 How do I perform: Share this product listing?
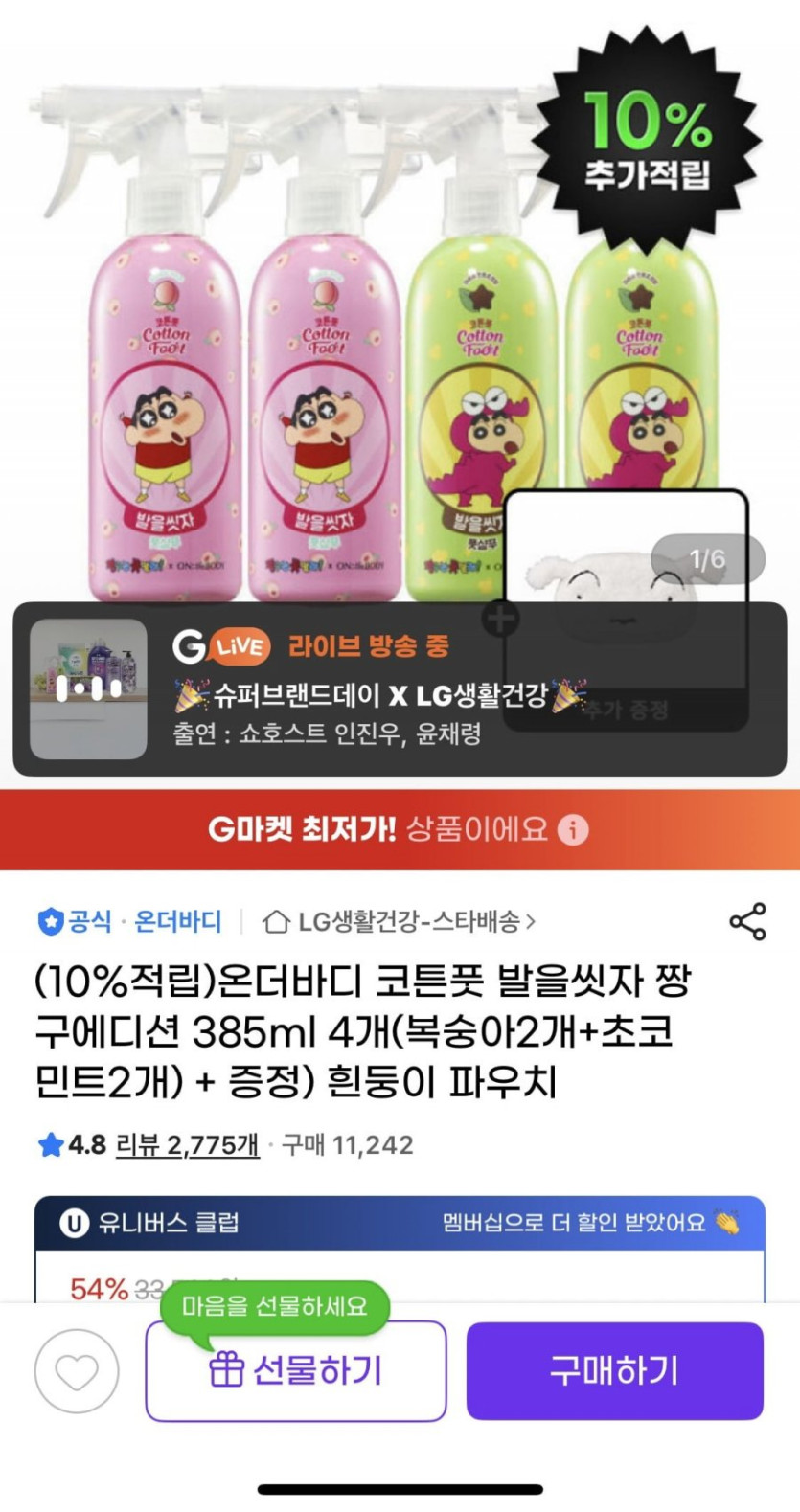(x=747, y=921)
